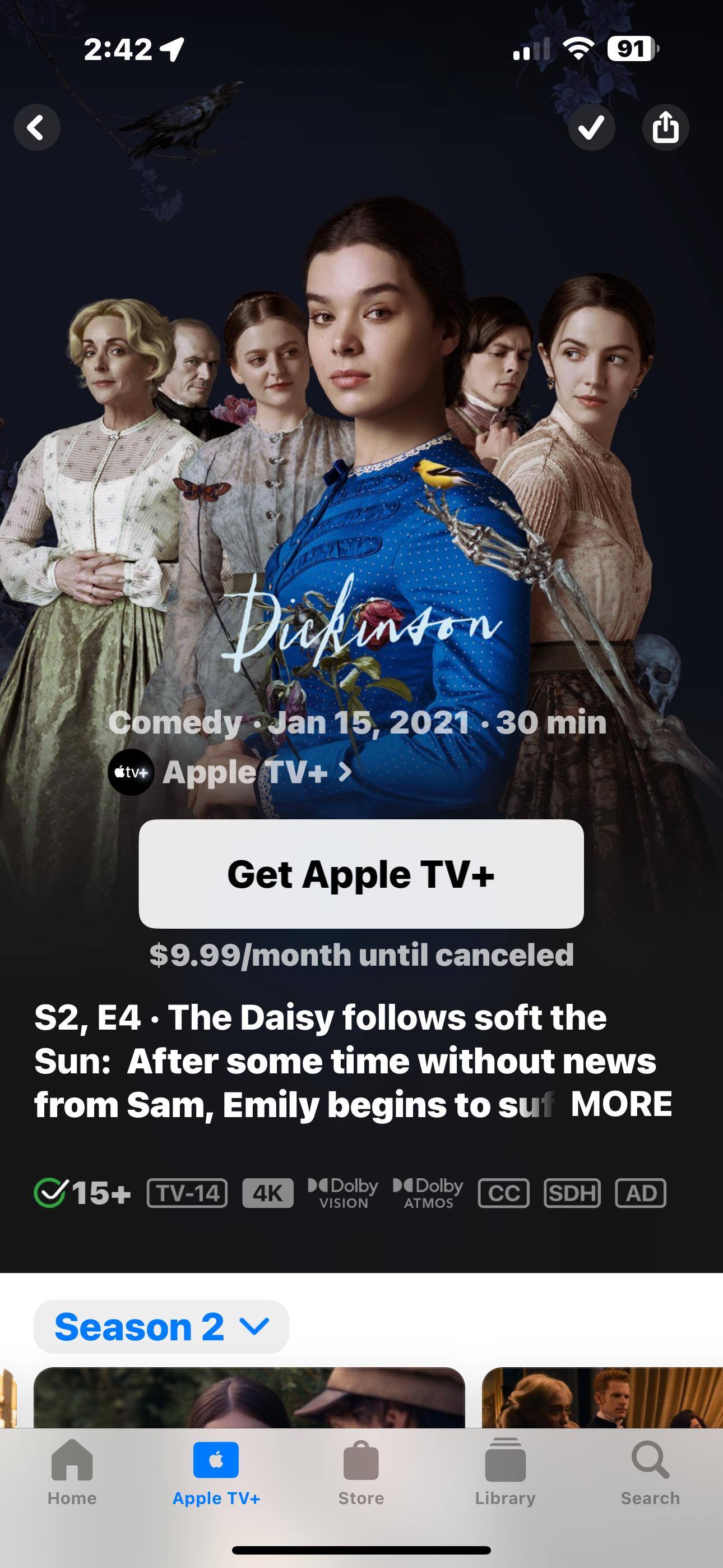This screenshot has height=1568, width=723.
Task: Open the Season 2 dropdown
Action: 161,1327
